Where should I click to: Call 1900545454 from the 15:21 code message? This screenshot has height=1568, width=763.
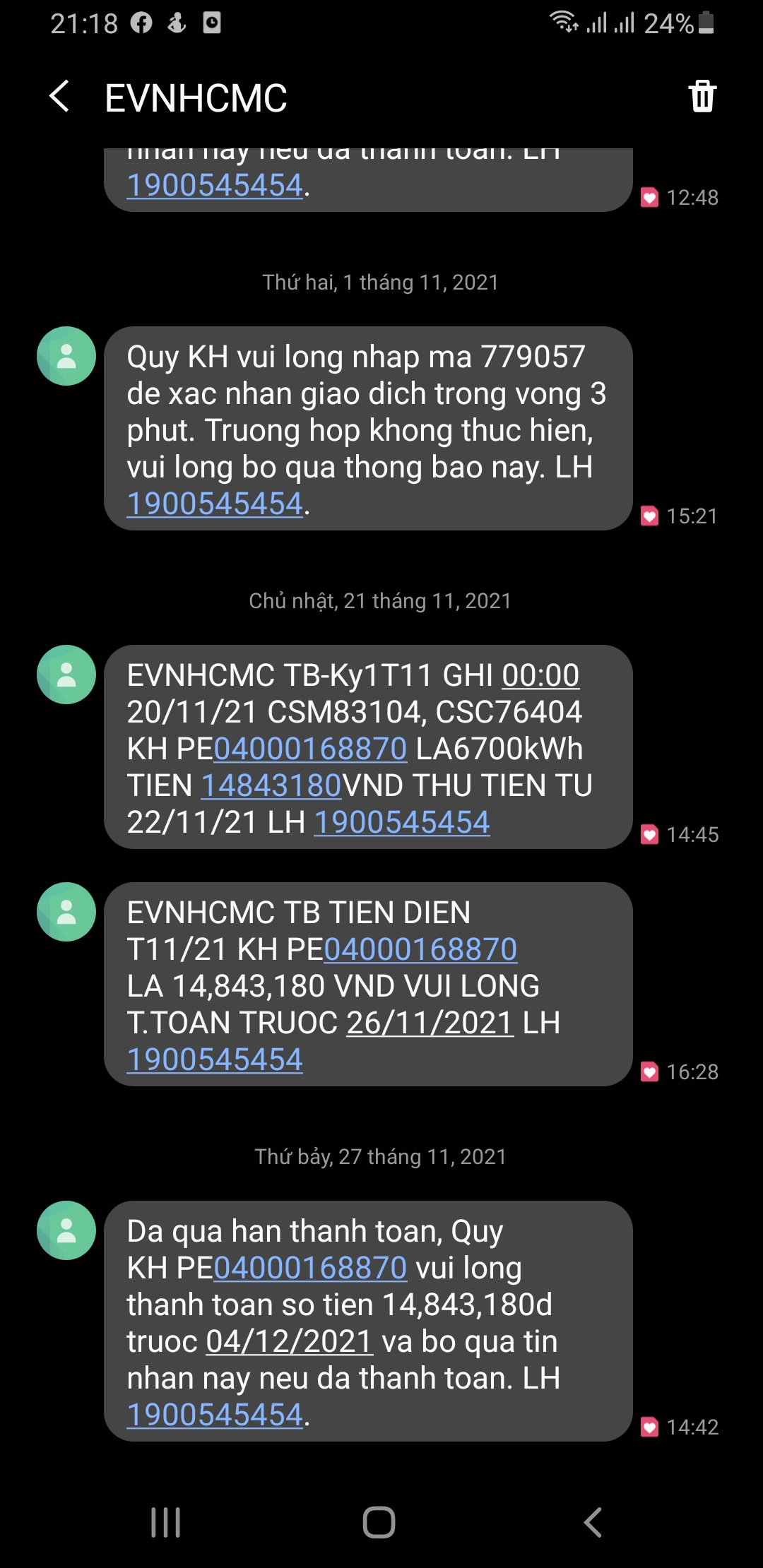tap(215, 504)
